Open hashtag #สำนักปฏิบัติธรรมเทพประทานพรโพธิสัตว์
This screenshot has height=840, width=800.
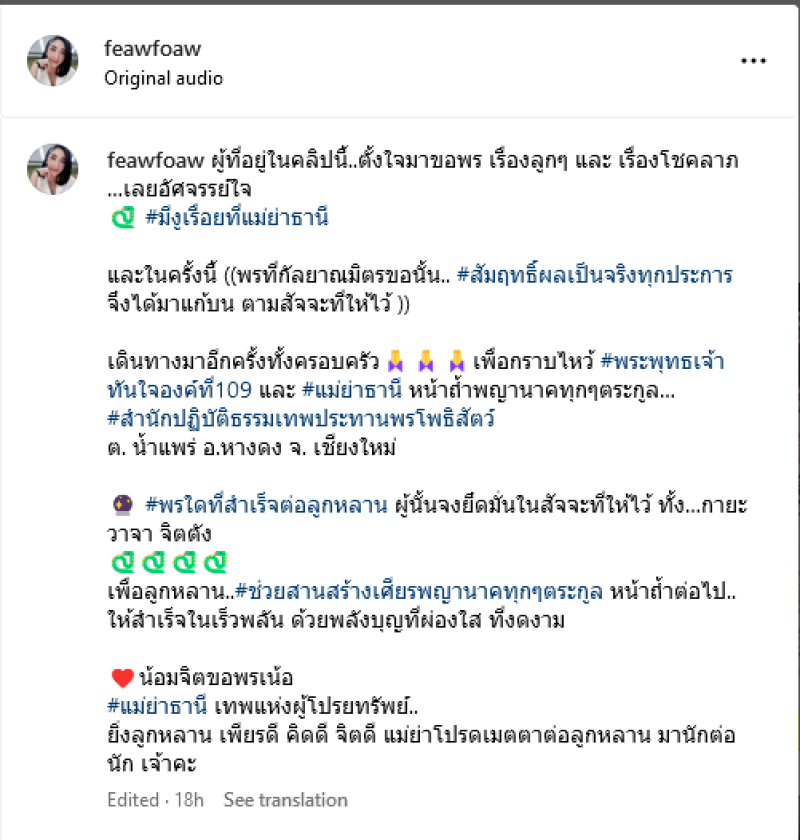pos(302,418)
